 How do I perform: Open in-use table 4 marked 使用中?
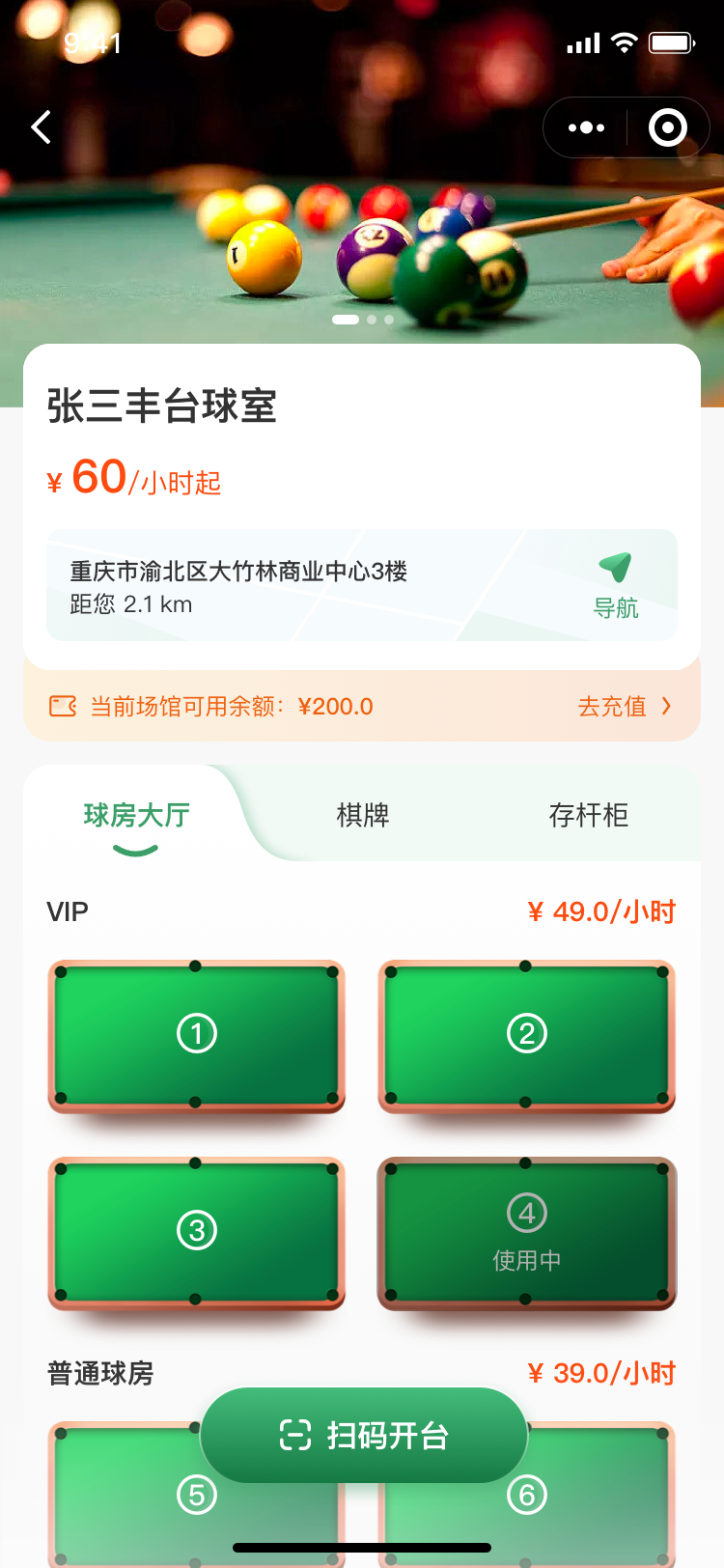point(527,1231)
